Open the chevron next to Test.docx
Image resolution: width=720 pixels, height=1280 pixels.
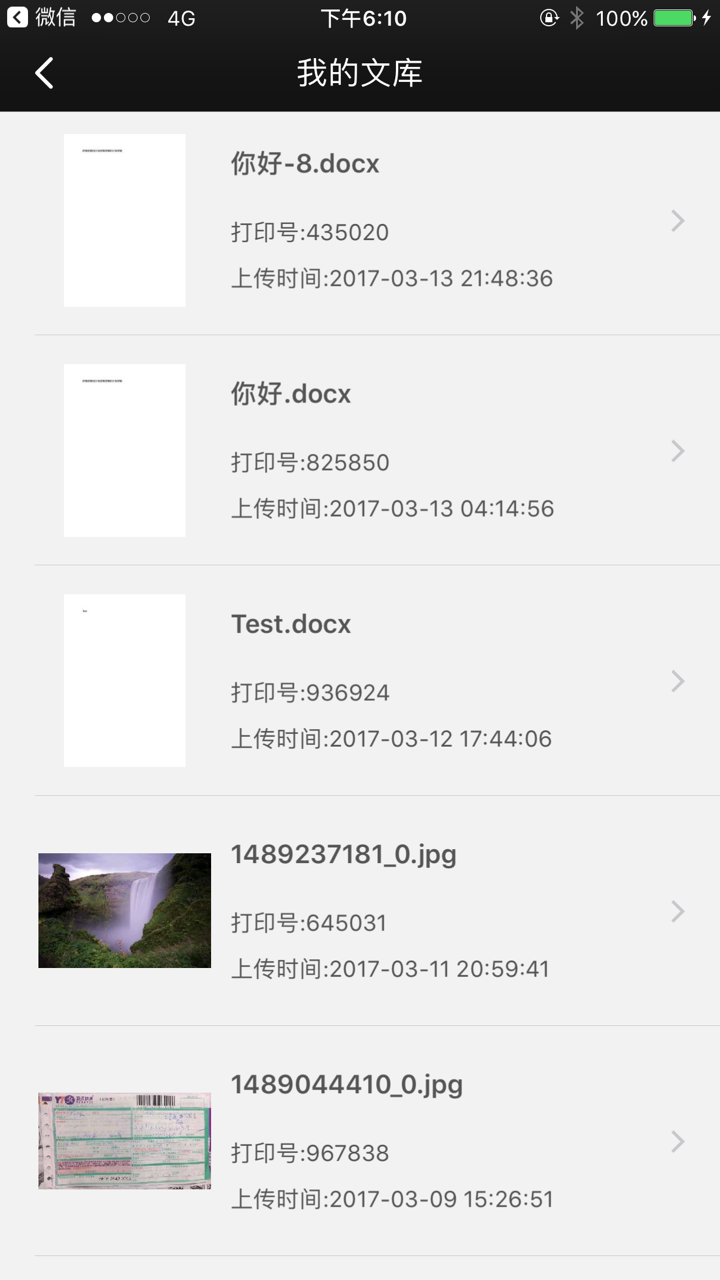click(677, 681)
